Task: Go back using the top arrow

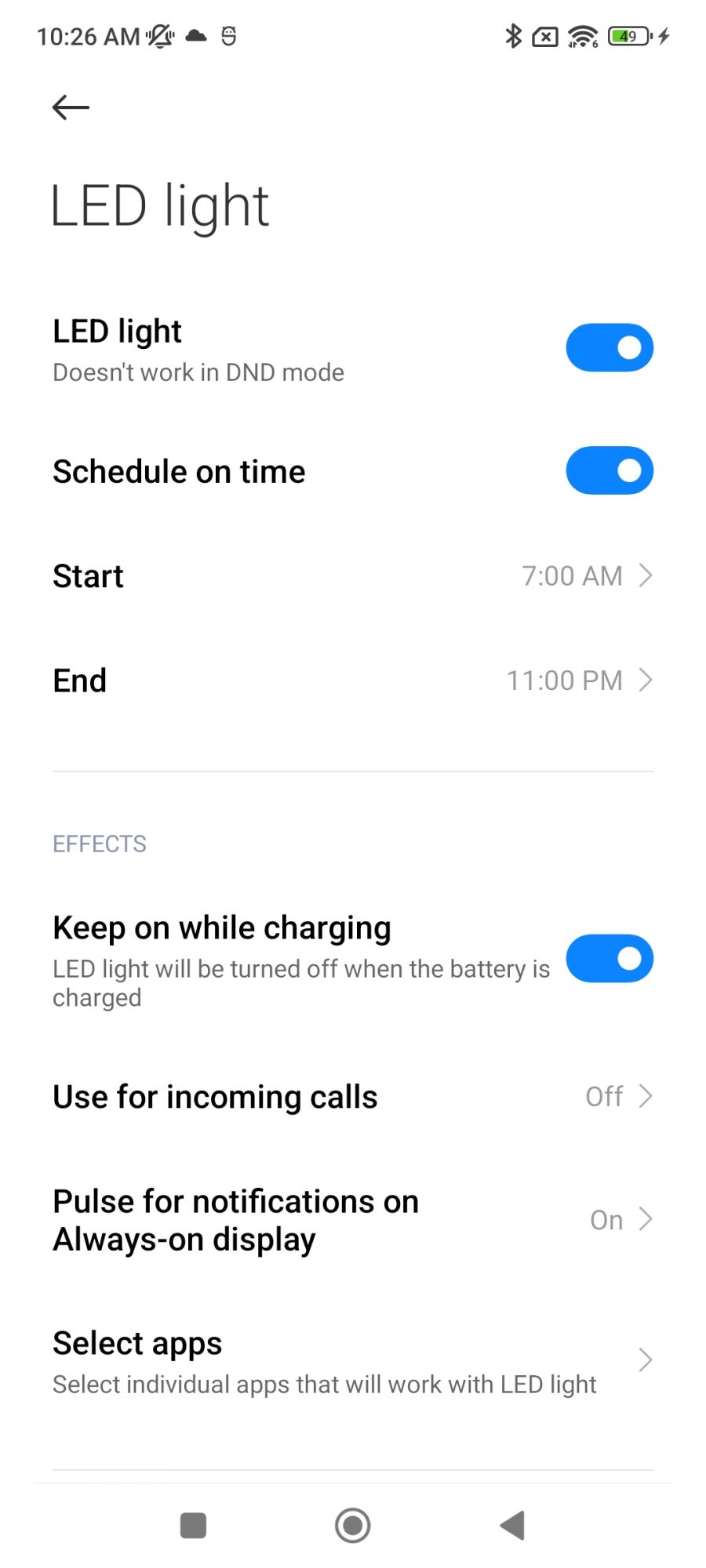Action: tap(71, 107)
